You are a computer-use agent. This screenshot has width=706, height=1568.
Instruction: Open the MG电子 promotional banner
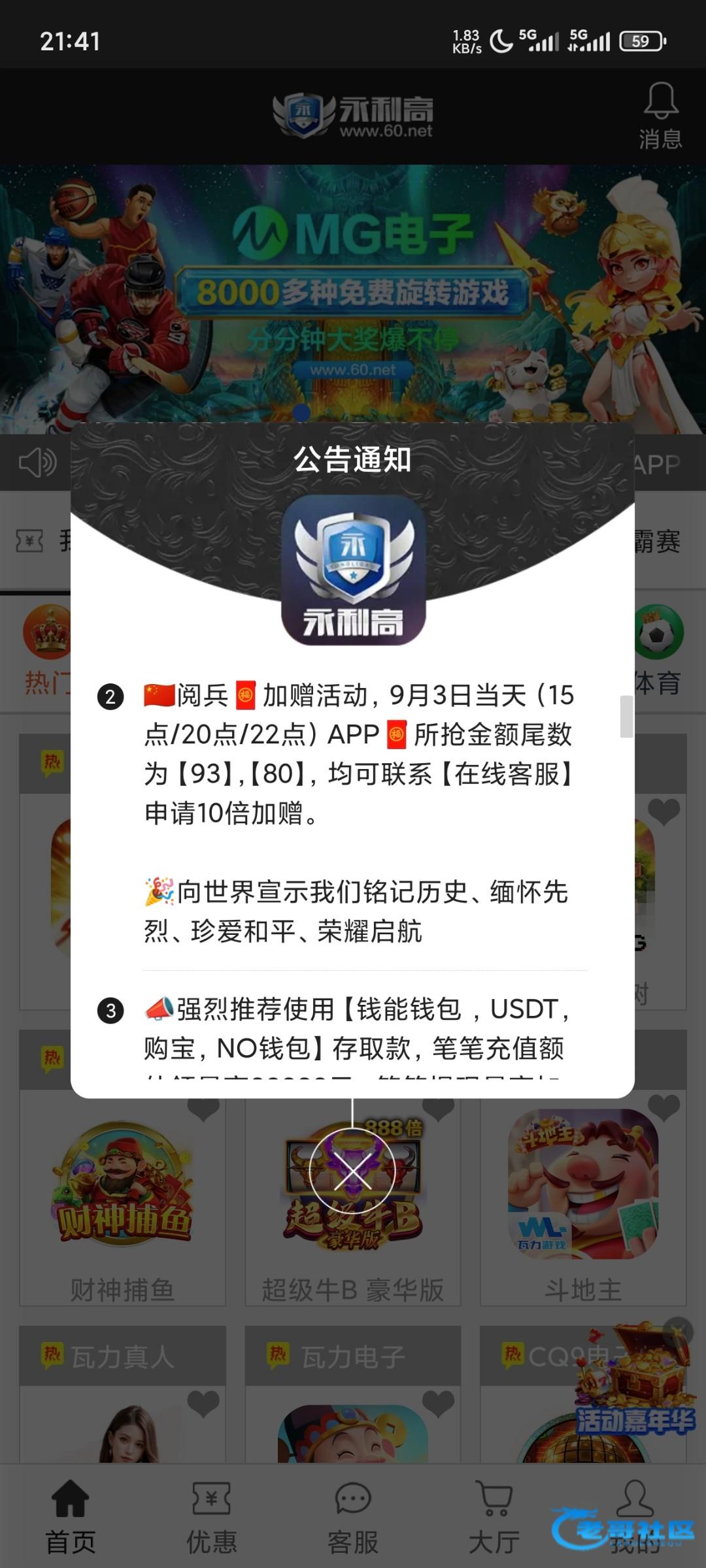pos(353,294)
